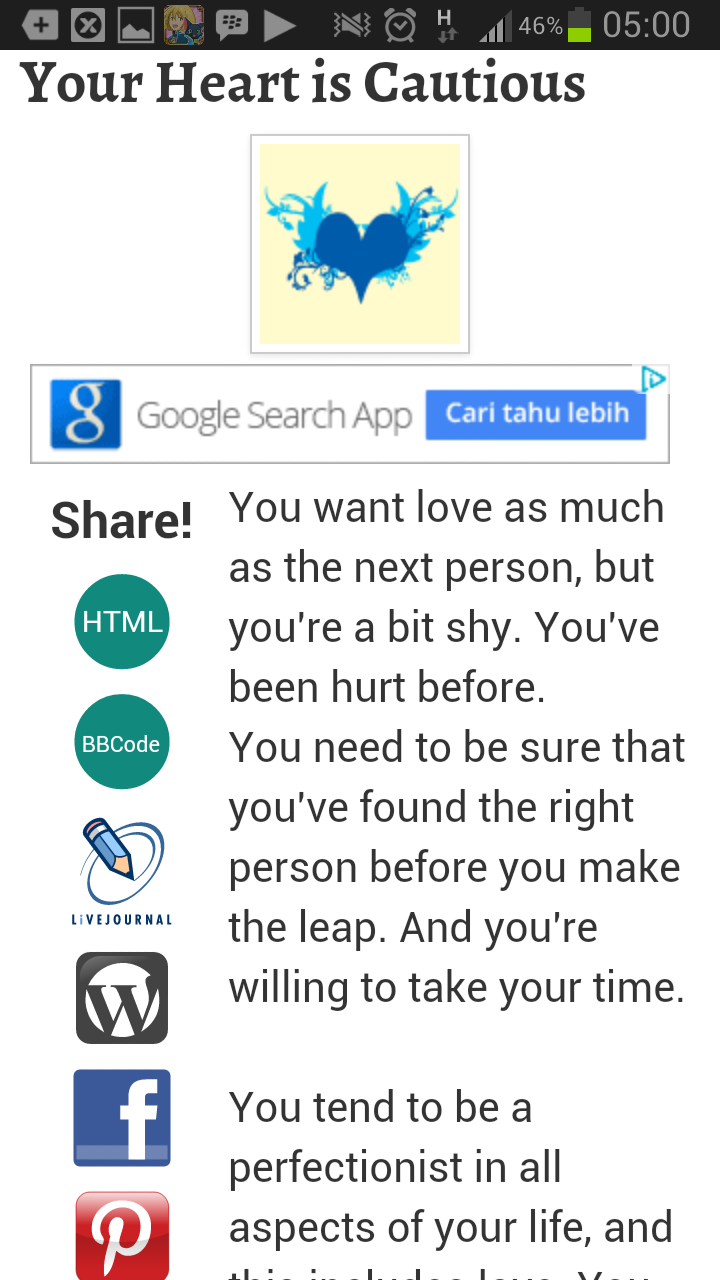Share result on Facebook
The height and width of the screenshot is (1280, 720).
pos(122,1118)
